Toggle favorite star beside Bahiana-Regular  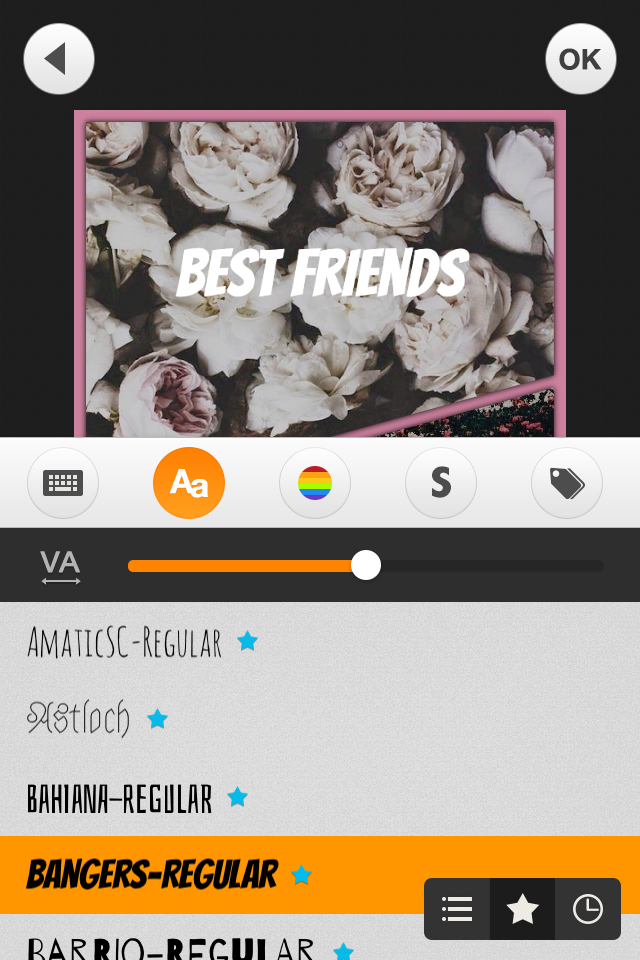click(x=237, y=797)
